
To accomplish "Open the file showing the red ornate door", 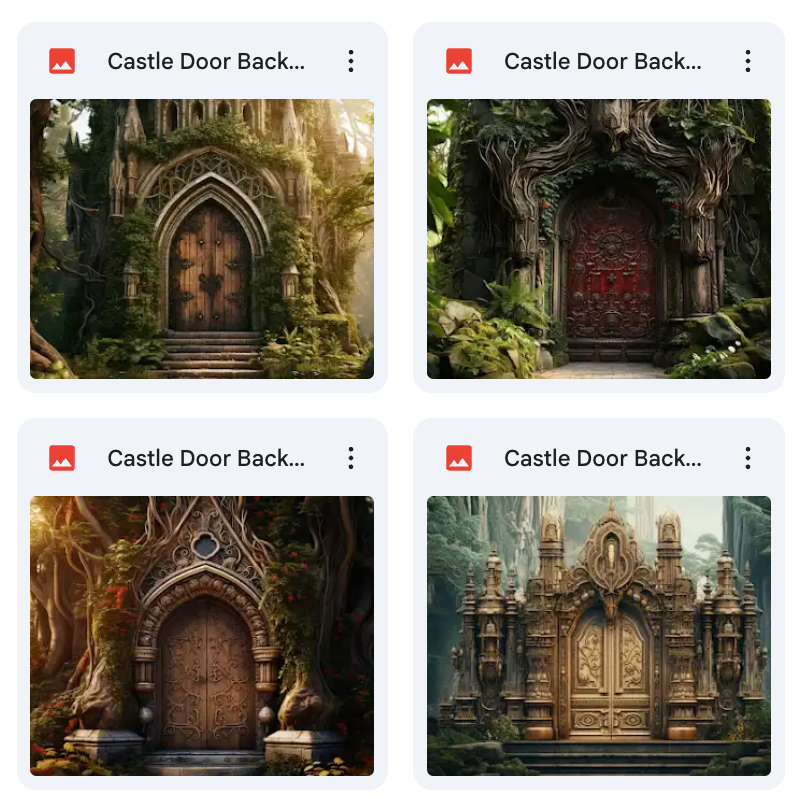I will pos(598,239).
